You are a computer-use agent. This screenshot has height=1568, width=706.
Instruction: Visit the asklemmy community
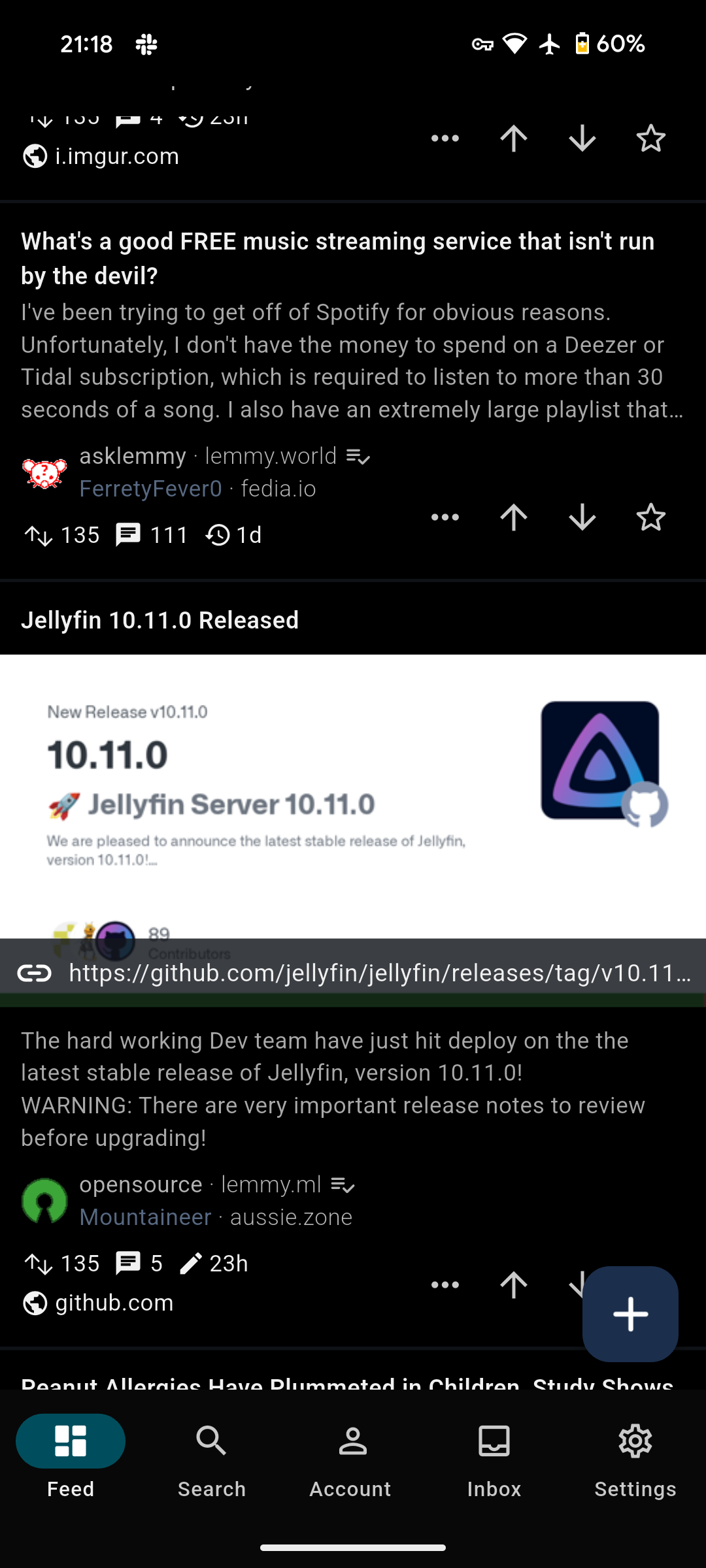(133, 456)
